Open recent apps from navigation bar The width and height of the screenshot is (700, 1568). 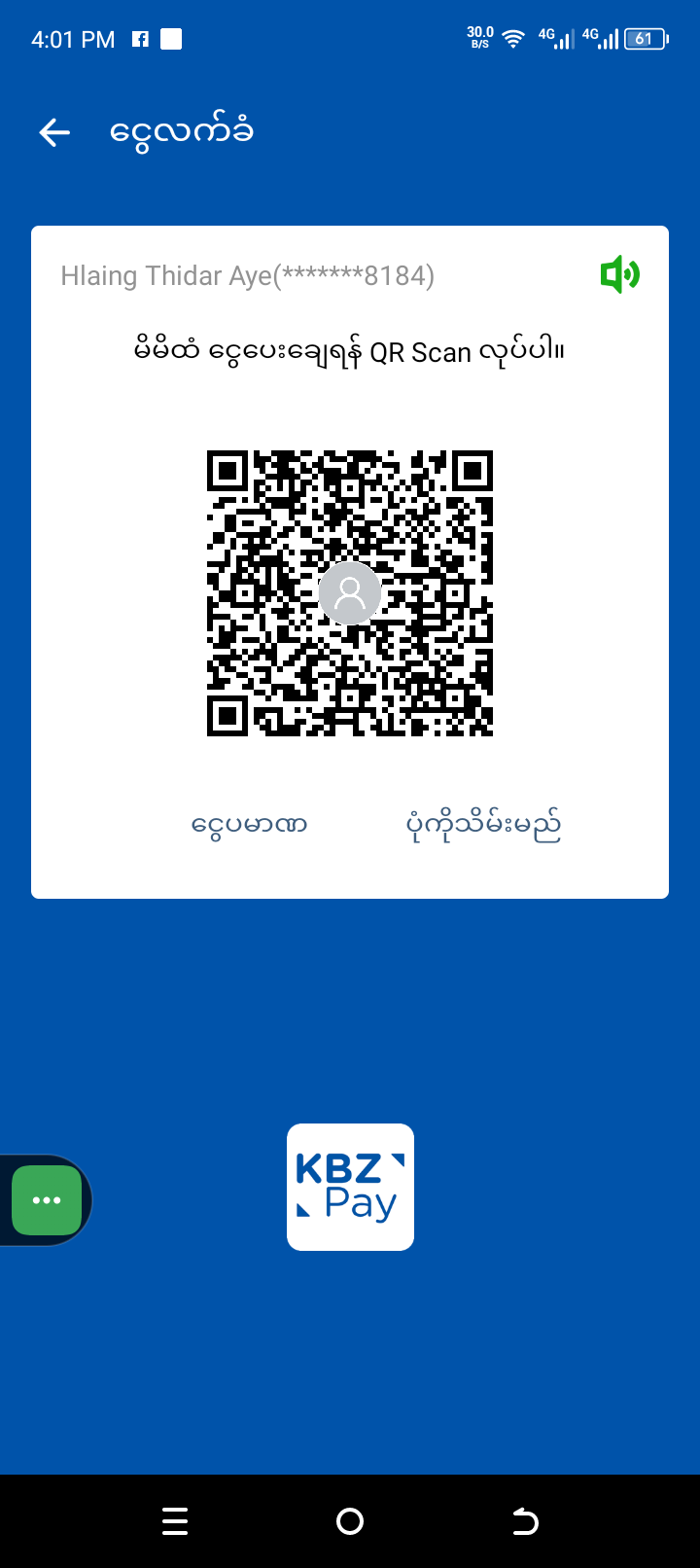(x=175, y=1521)
